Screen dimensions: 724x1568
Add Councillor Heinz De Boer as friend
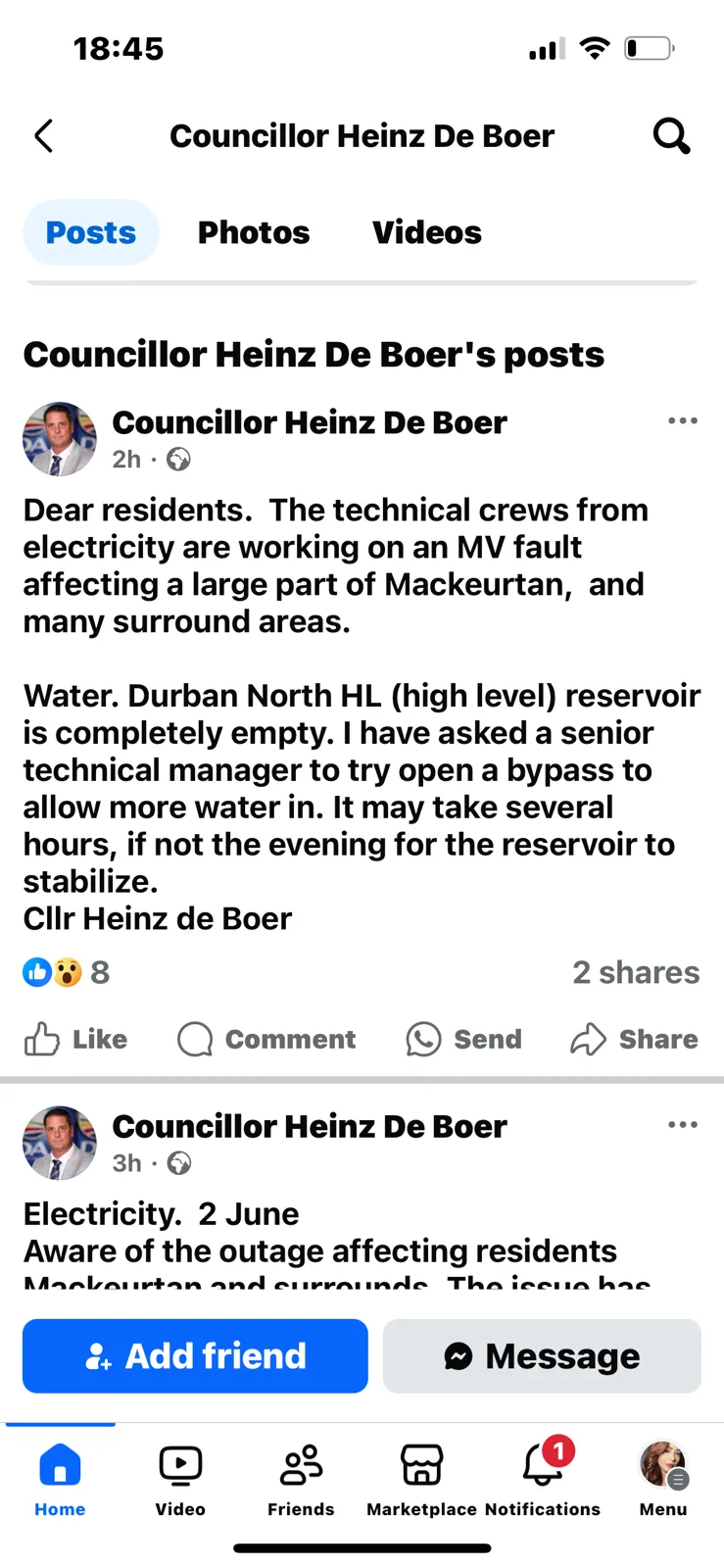195,1356
